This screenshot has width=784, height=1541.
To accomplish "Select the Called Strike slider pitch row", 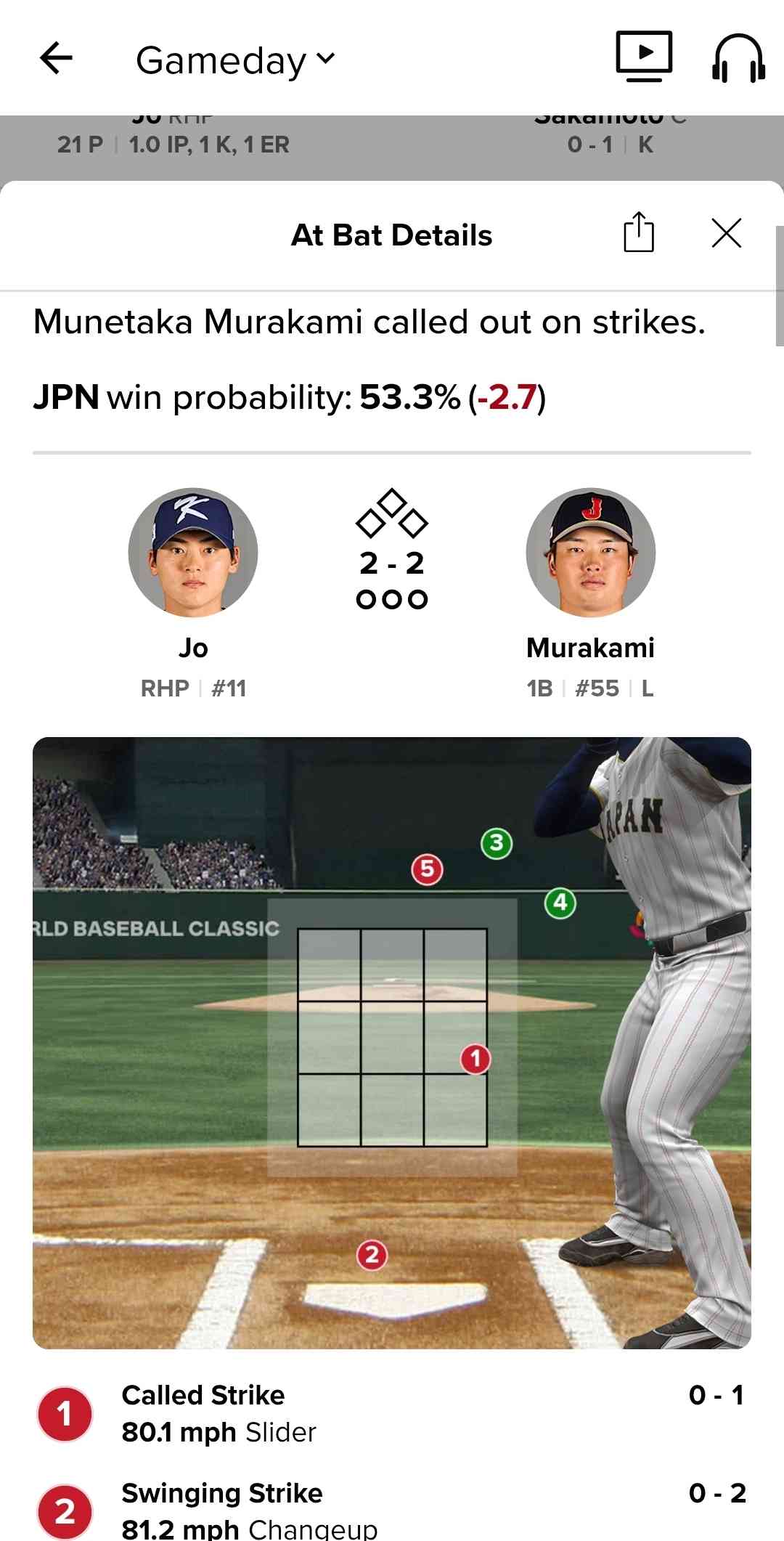I will tap(392, 1413).
